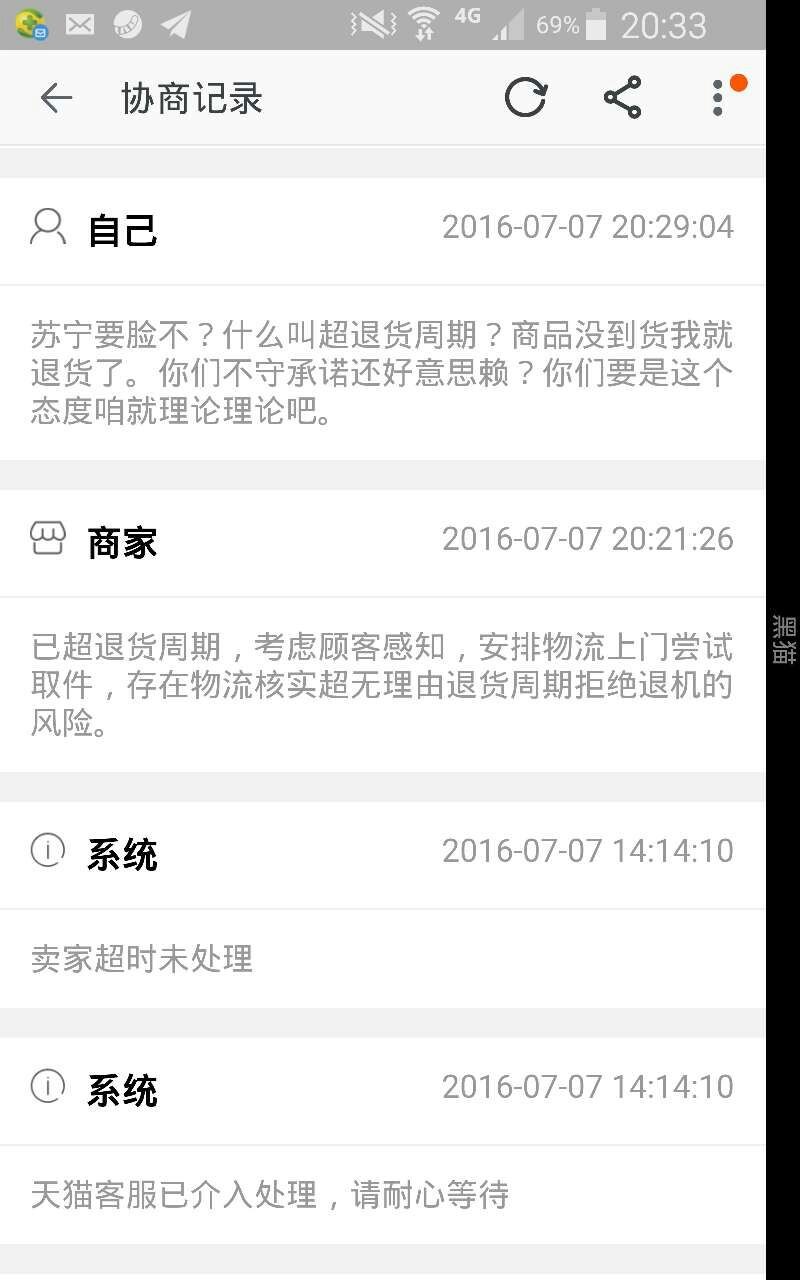Open the overflow menu
Viewport: 800px width, 1280px height.
tap(718, 98)
